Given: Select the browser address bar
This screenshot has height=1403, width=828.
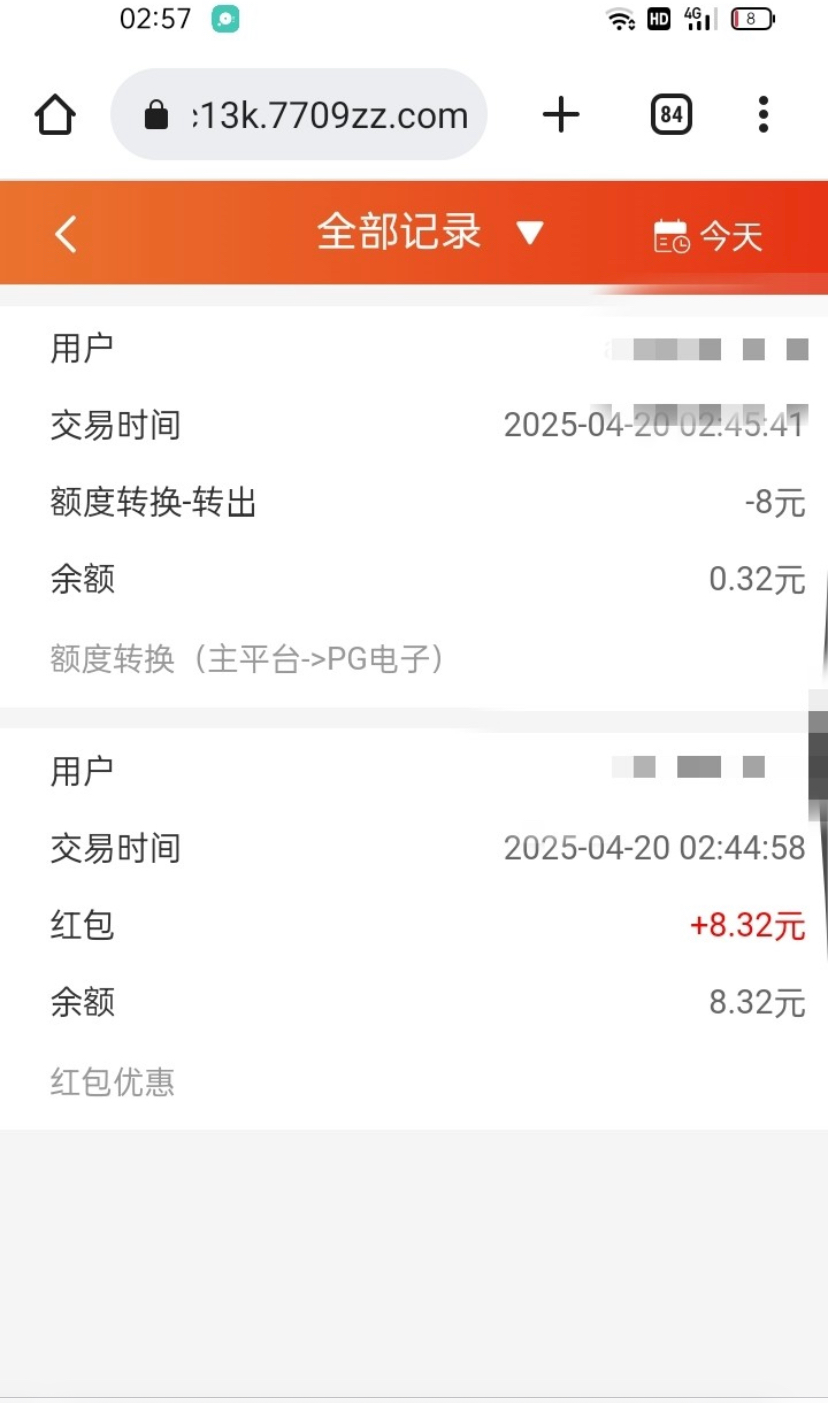Looking at the screenshot, I should [x=299, y=115].
